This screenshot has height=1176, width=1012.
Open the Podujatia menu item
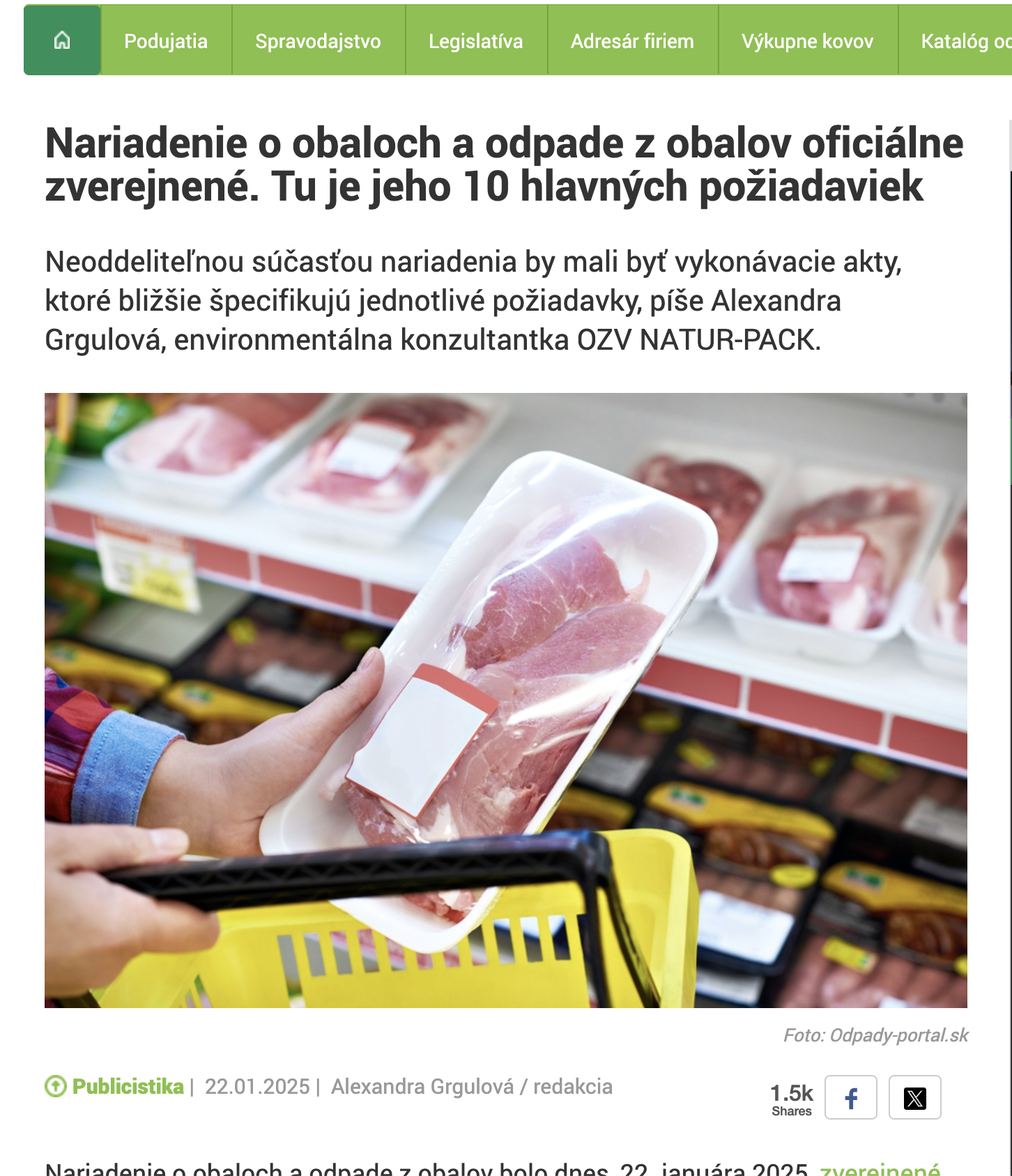pos(166,41)
